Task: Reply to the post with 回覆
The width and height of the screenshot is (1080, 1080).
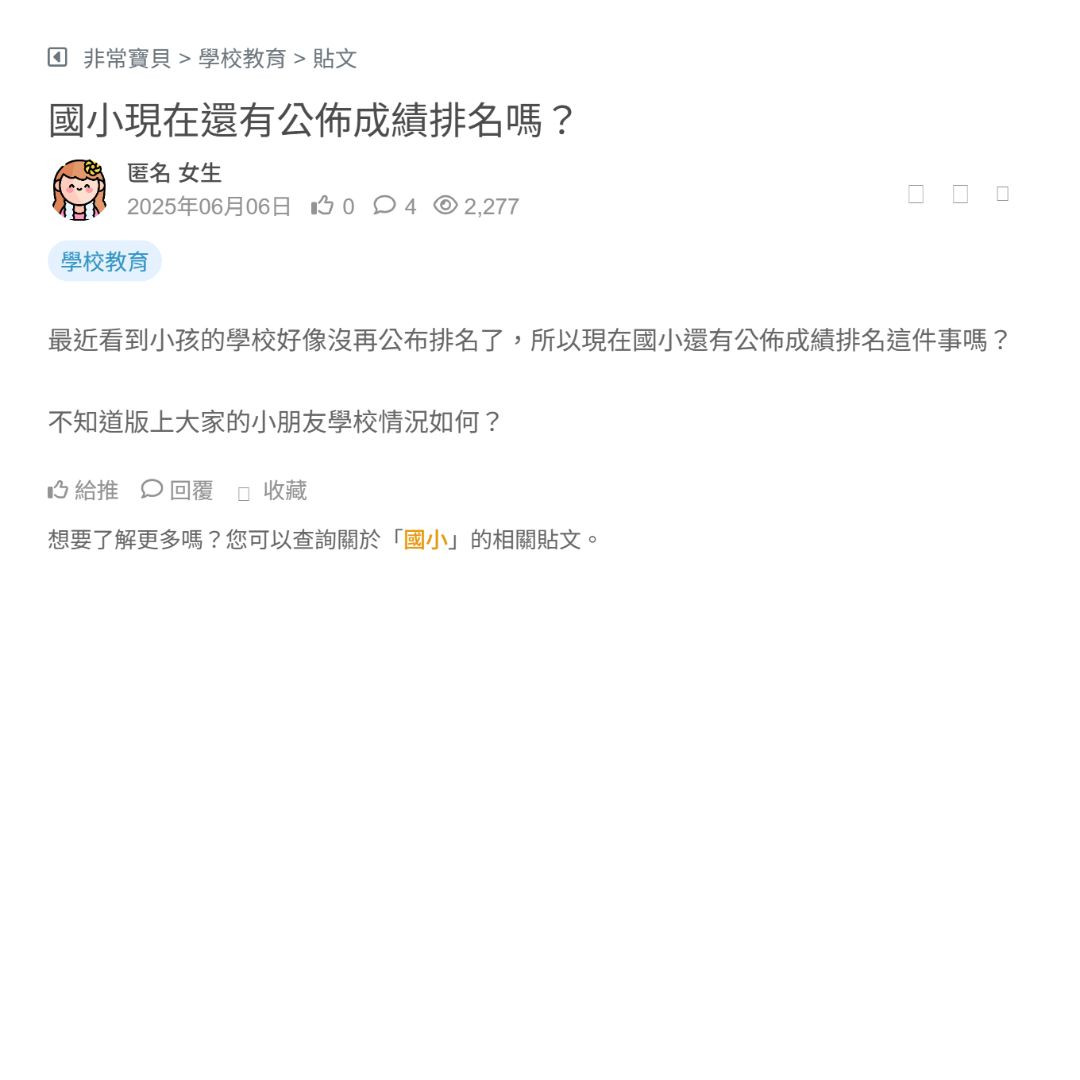Action: click(177, 490)
